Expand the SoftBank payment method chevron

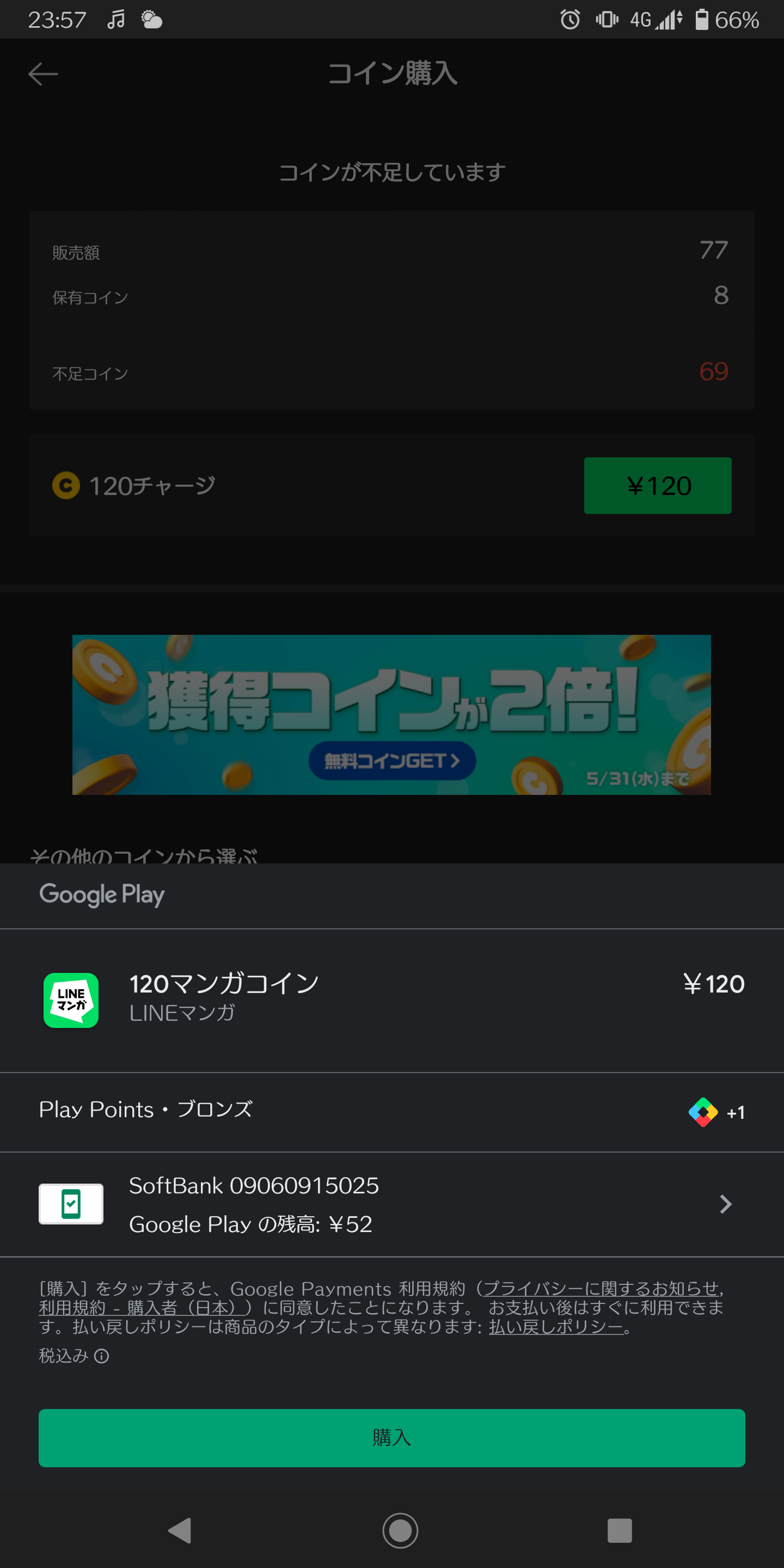[x=726, y=1203]
